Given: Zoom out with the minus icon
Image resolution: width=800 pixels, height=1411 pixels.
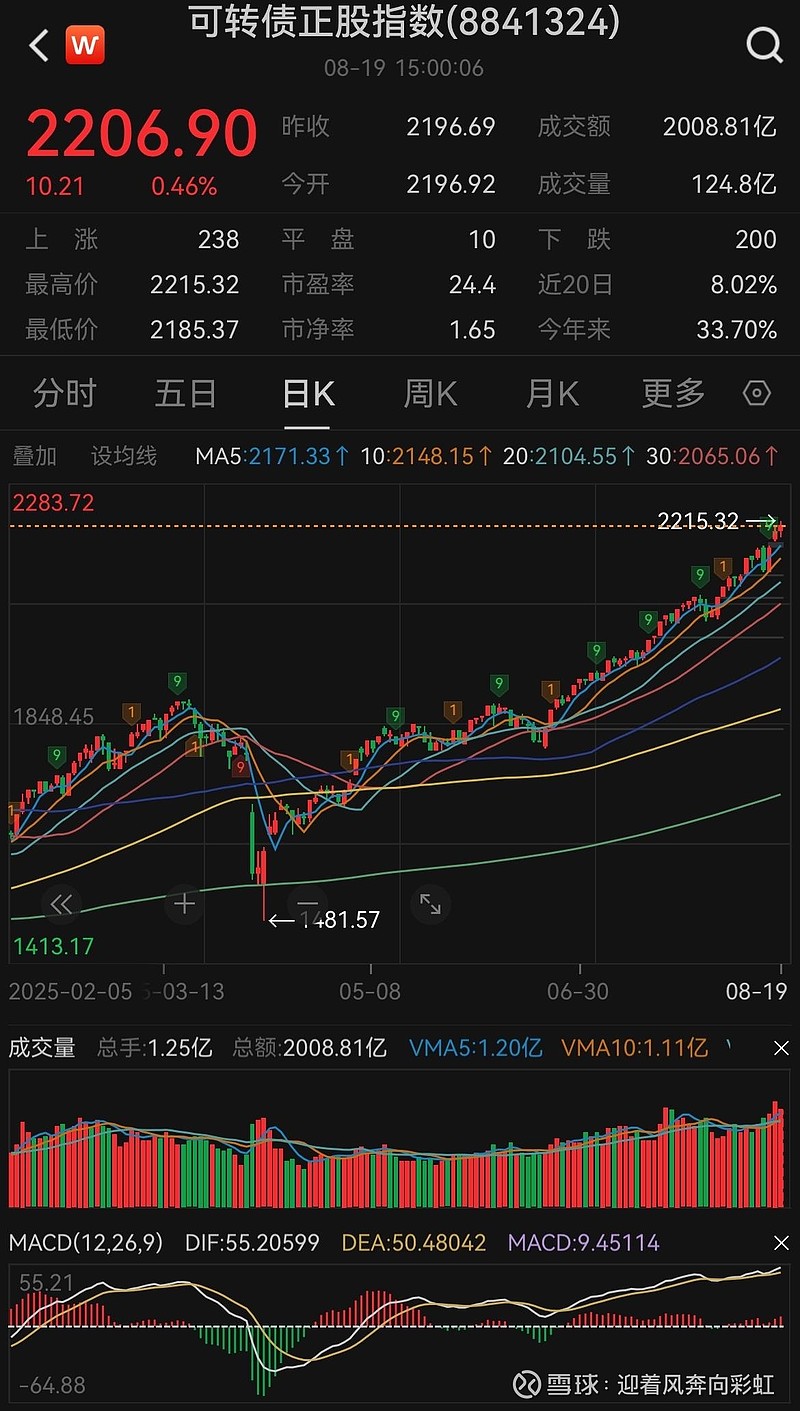Looking at the screenshot, I should [x=307, y=903].
